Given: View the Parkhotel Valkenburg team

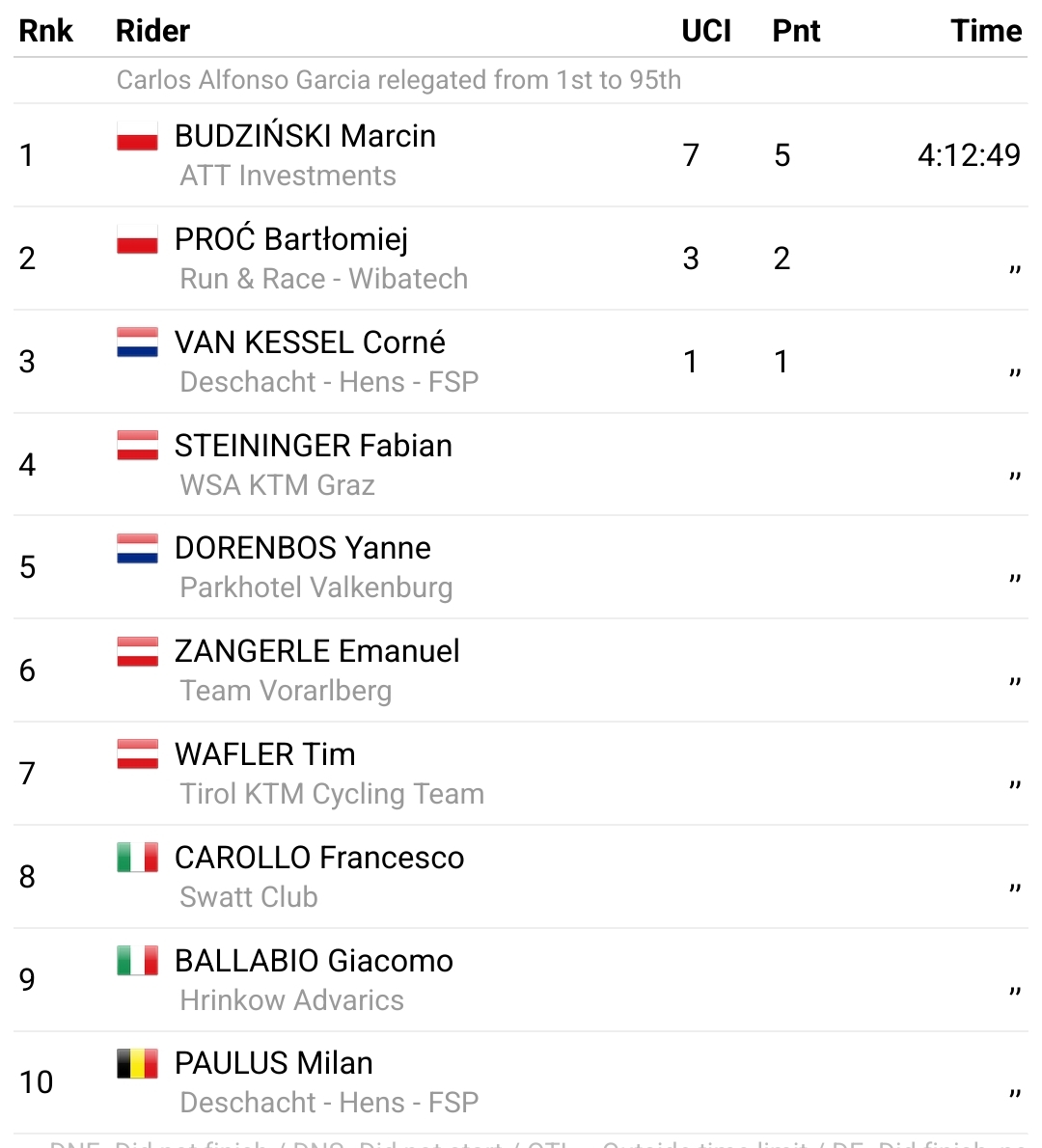Looking at the screenshot, I should [315, 588].
